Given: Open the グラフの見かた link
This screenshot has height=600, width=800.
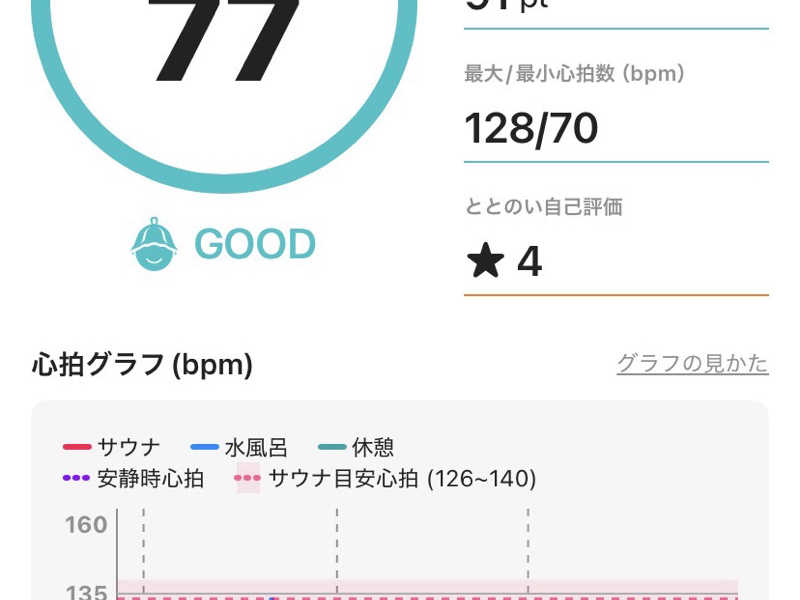Looking at the screenshot, I should [692, 363].
